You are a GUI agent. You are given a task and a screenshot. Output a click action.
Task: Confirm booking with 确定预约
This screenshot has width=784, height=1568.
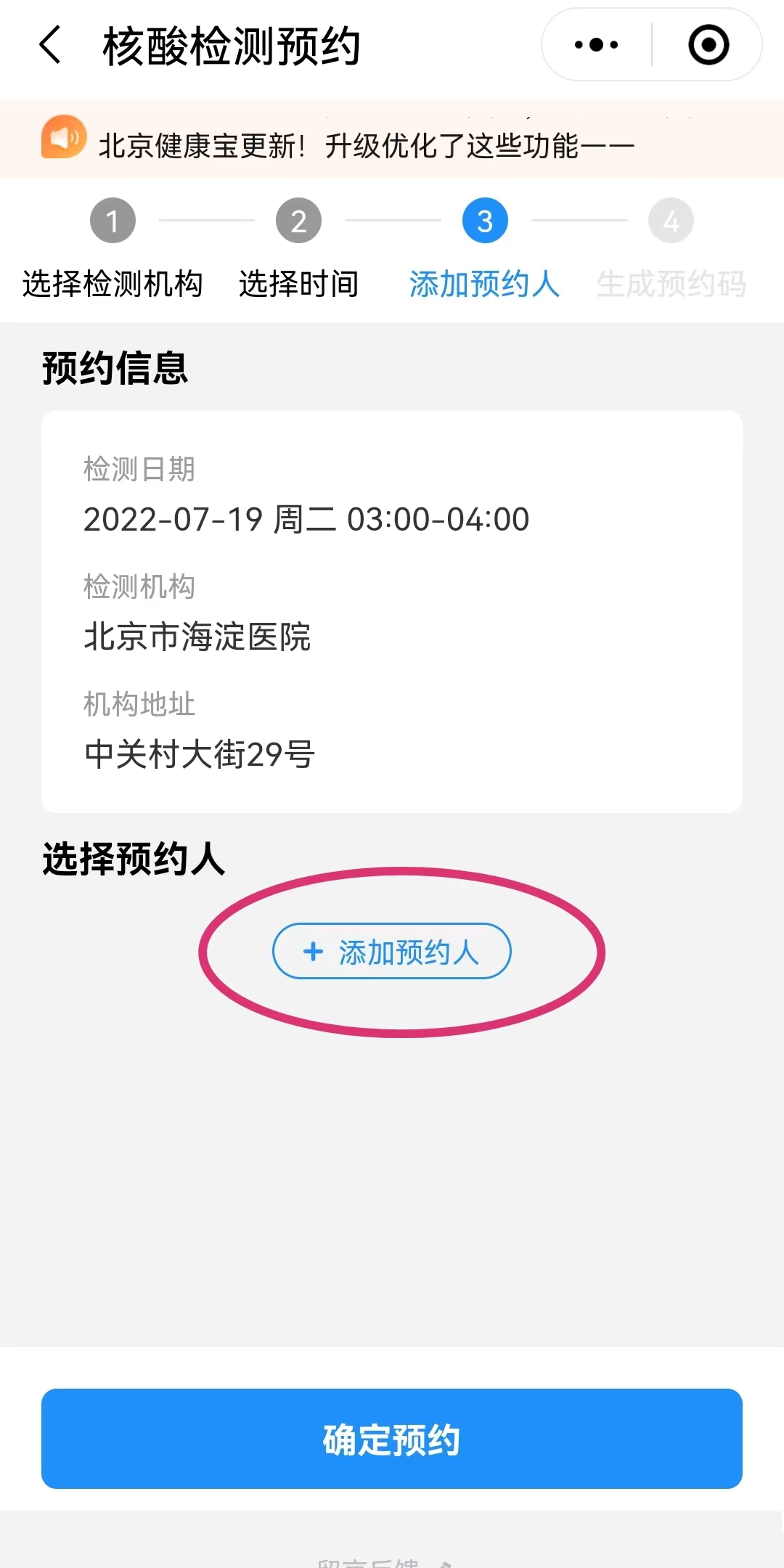(392, 1439)
